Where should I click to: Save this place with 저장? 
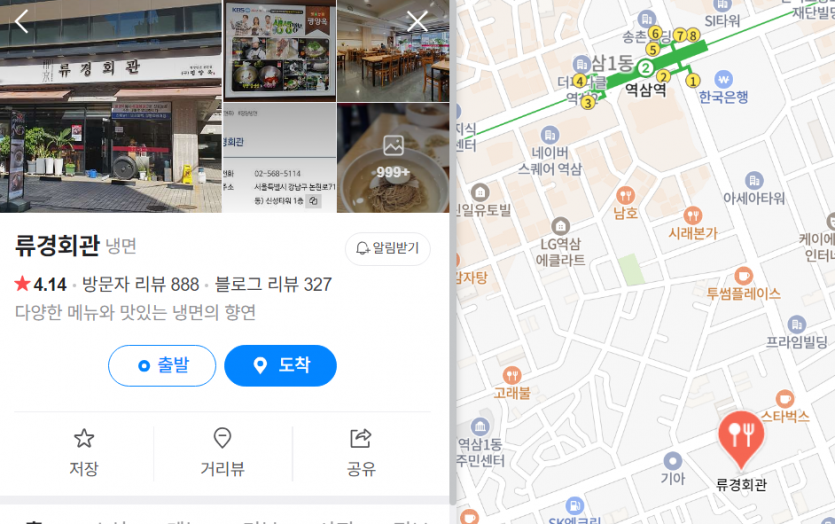[84, 451]
